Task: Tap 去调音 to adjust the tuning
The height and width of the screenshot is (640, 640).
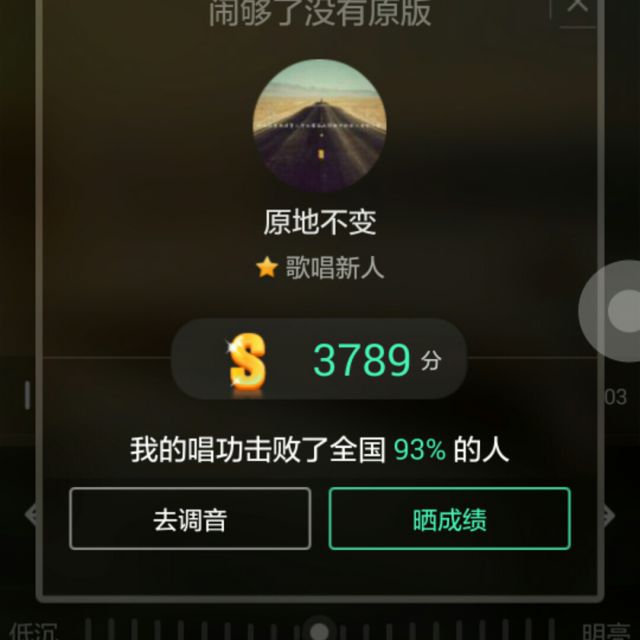Action: pos(190,519)
